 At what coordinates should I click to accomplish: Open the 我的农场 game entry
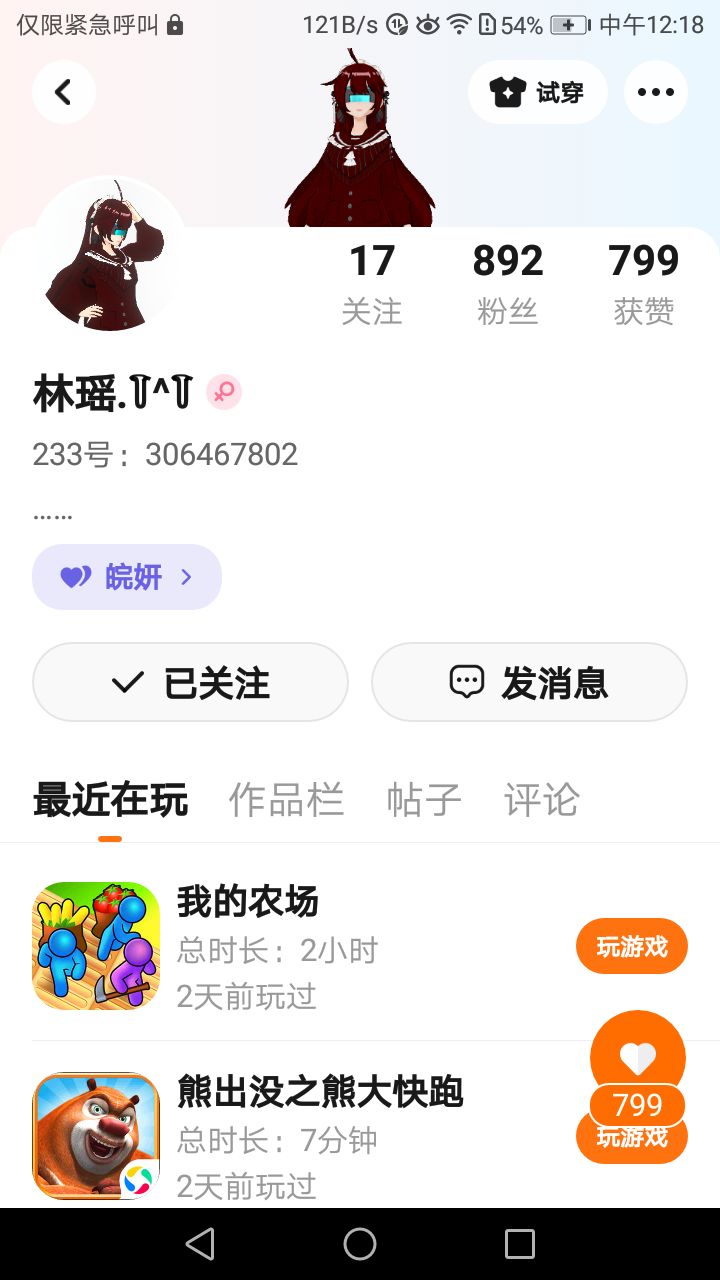point(300,945)
